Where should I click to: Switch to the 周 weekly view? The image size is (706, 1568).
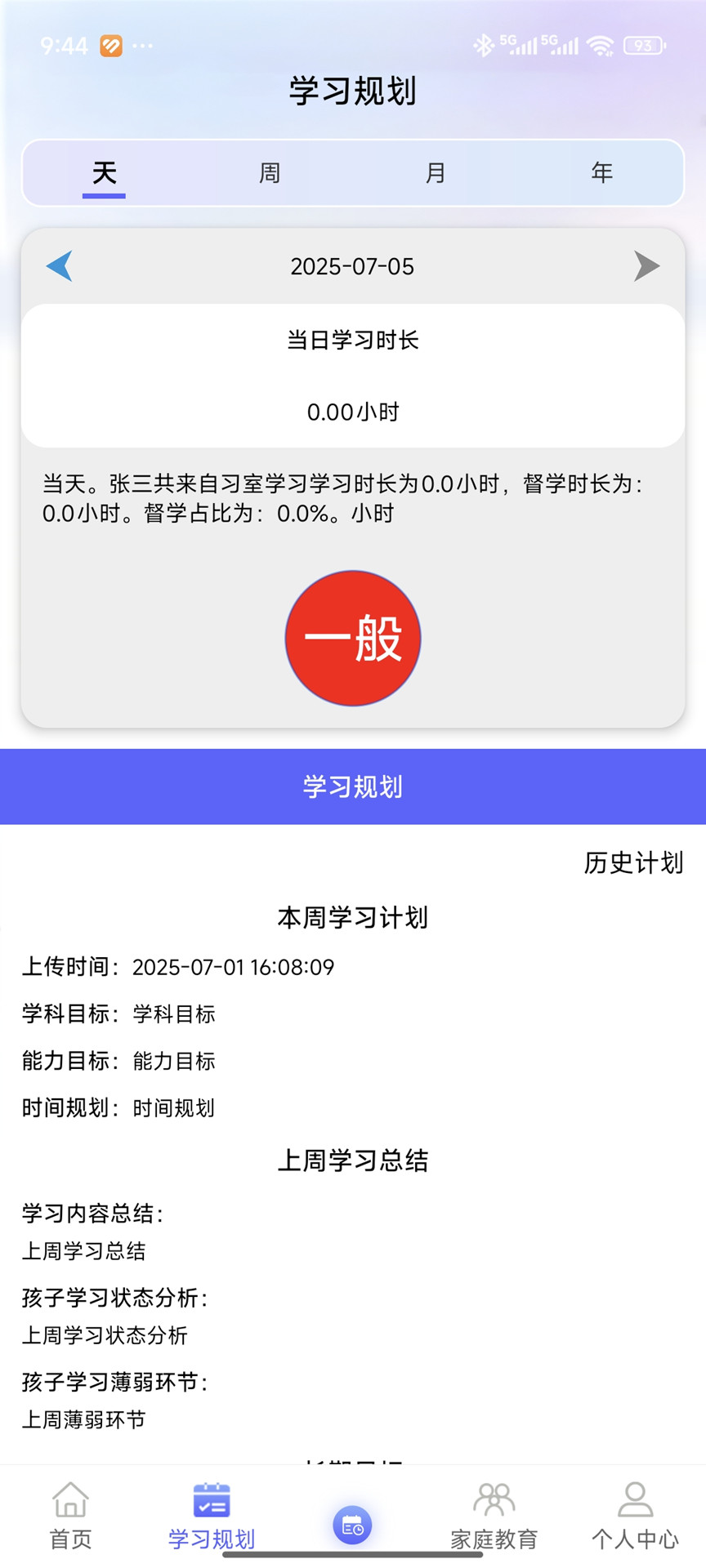tap(270, 173)
